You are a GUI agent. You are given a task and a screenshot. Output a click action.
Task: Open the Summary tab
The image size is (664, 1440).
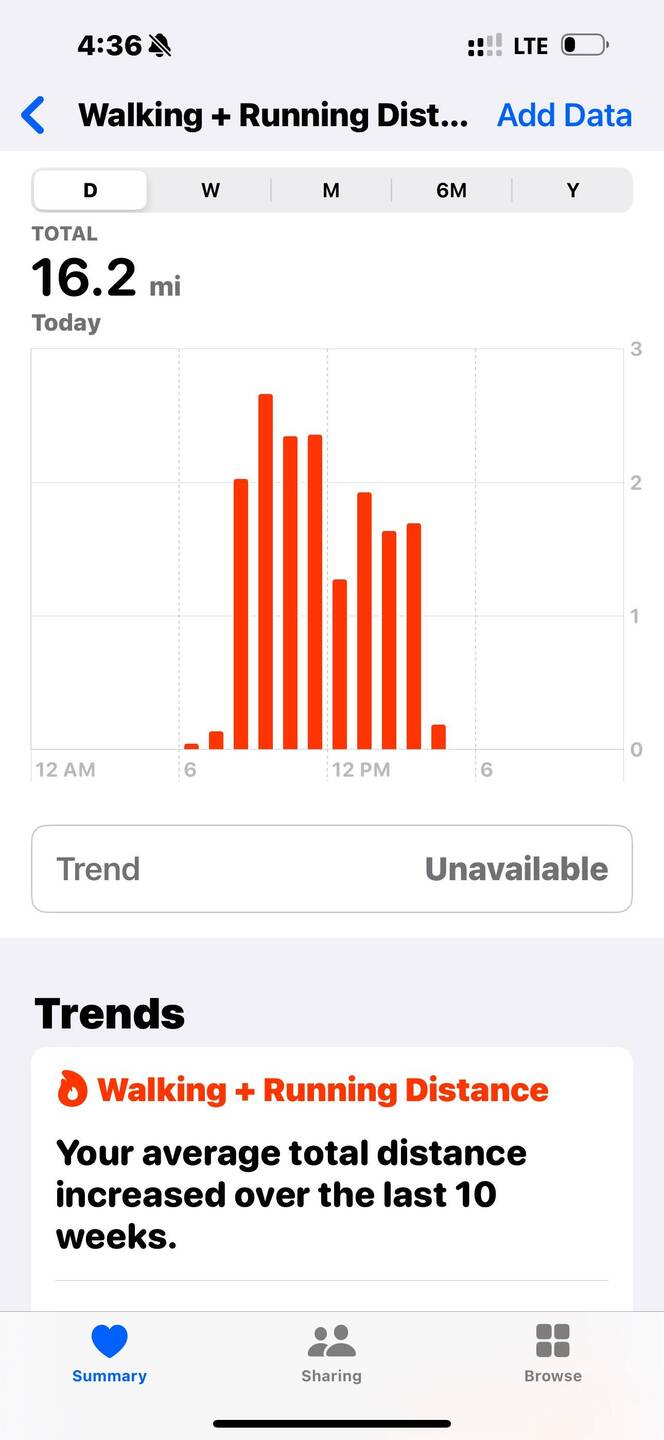click(110, 1354)
